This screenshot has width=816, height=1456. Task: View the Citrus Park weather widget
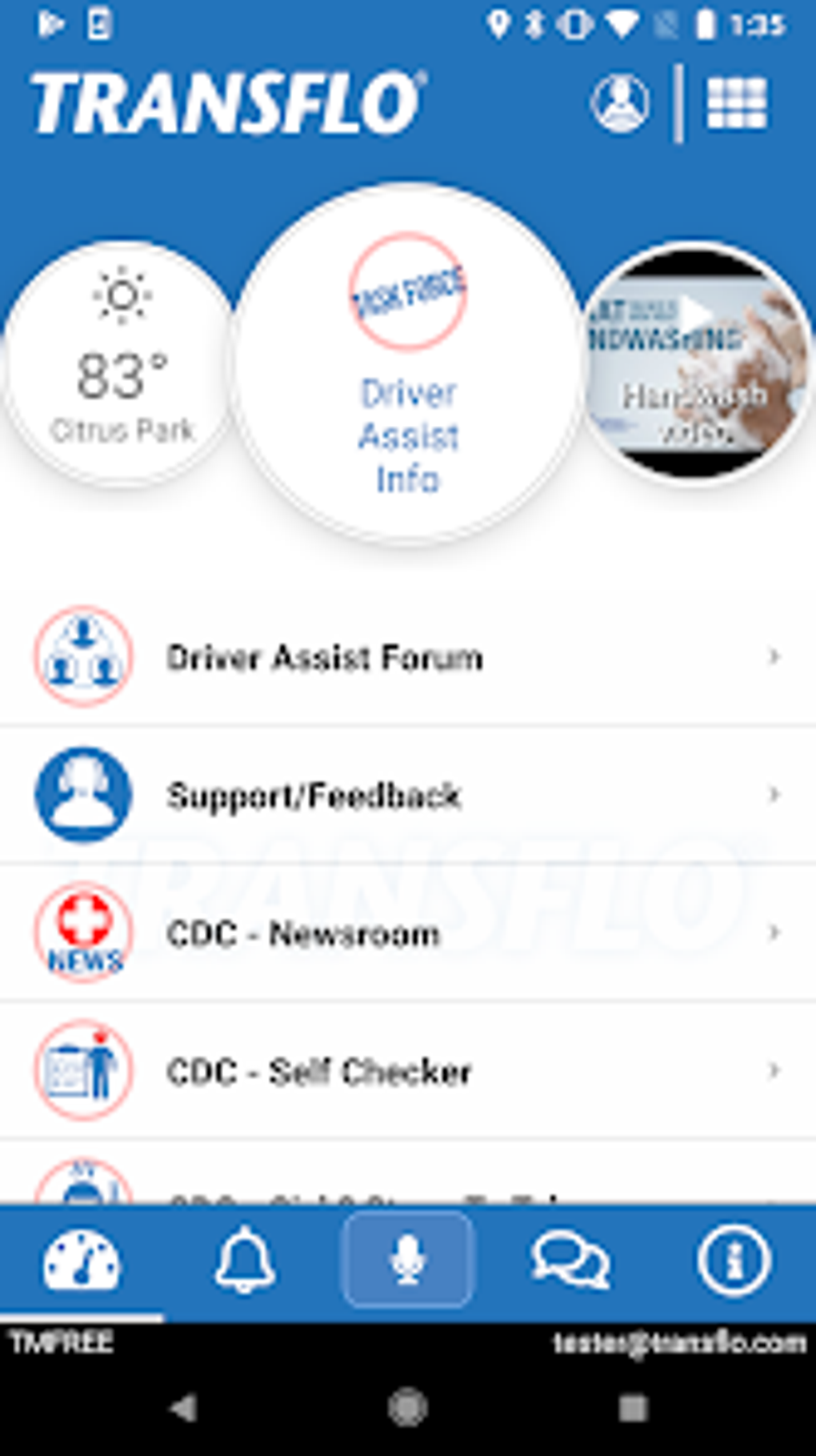point(121,364)
